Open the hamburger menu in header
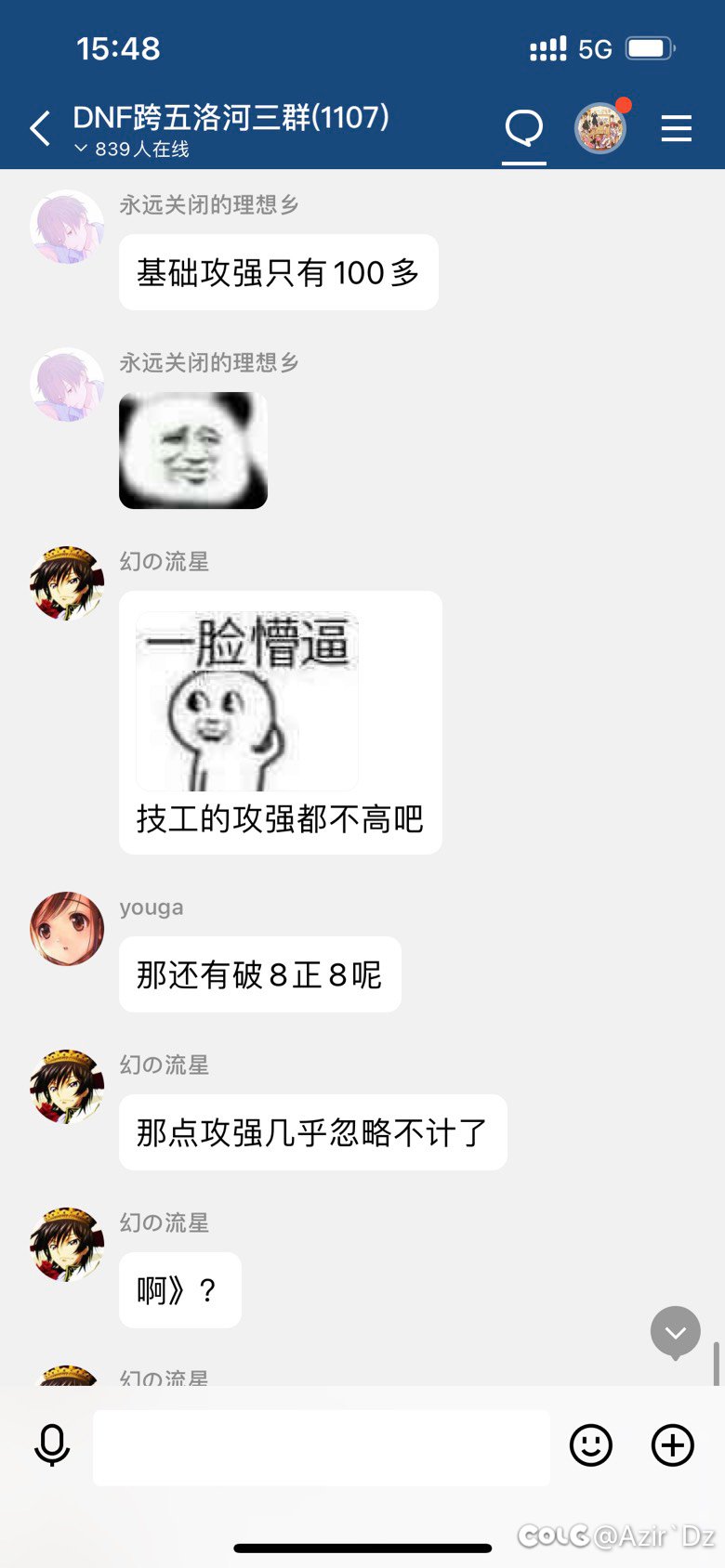This screenshot has width=725, height=1568. click(676, 128)
